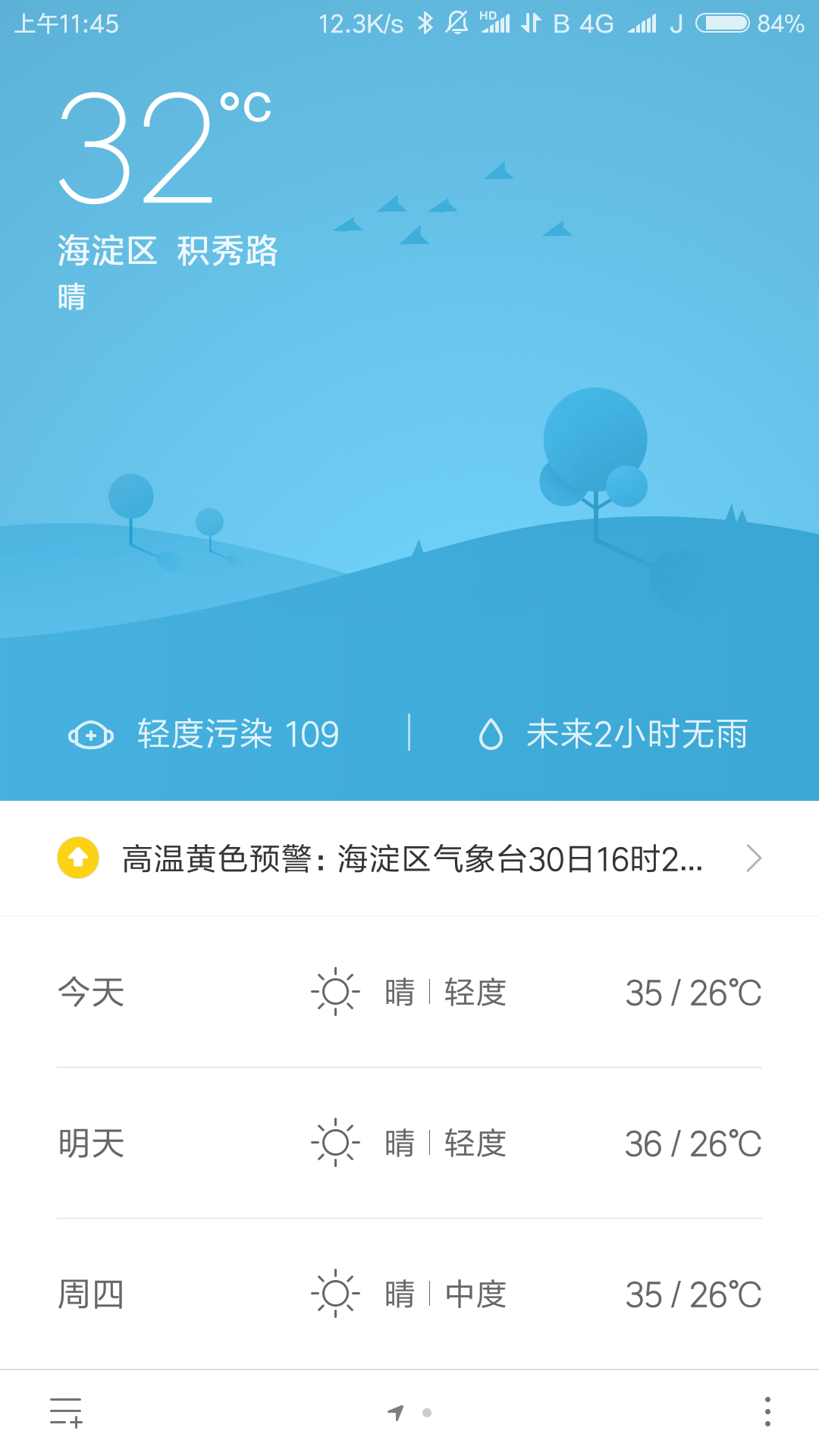Tap the raindrop precipitation icon
The width and height of the screenshot is (819, 1456).
point(491,733)
